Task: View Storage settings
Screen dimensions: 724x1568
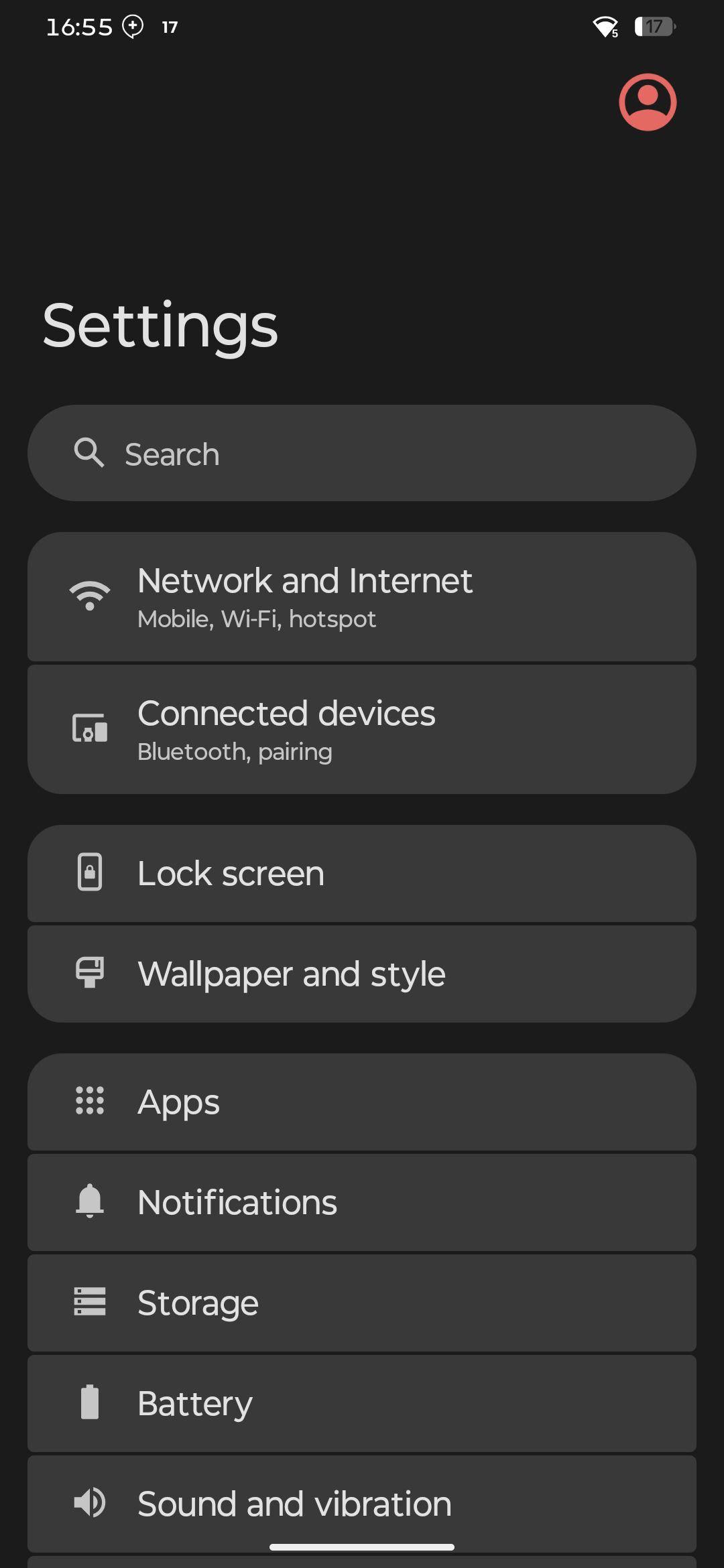Action: (362, 1303)
